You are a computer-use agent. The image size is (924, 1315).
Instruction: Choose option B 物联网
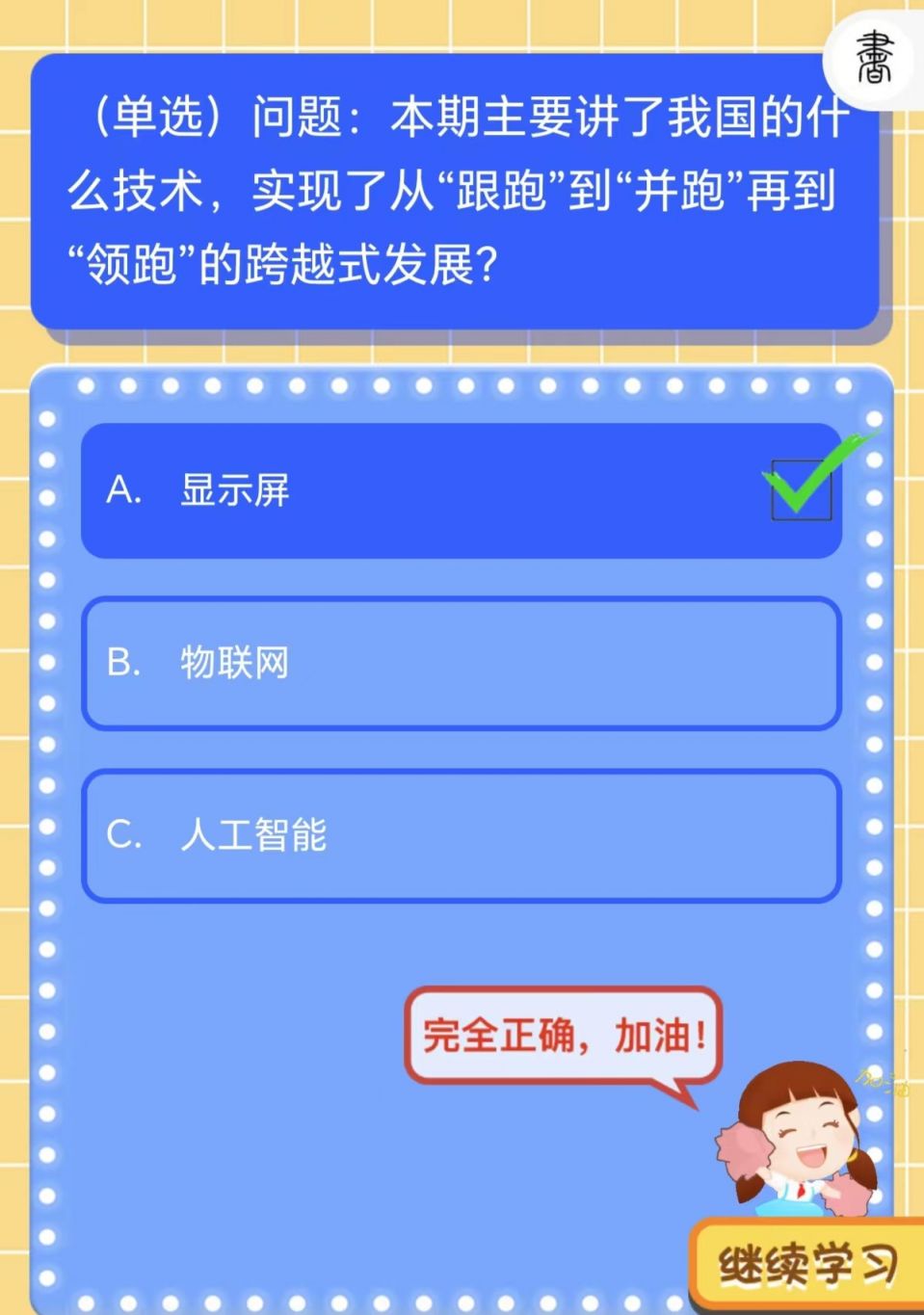tap(461, 663)
